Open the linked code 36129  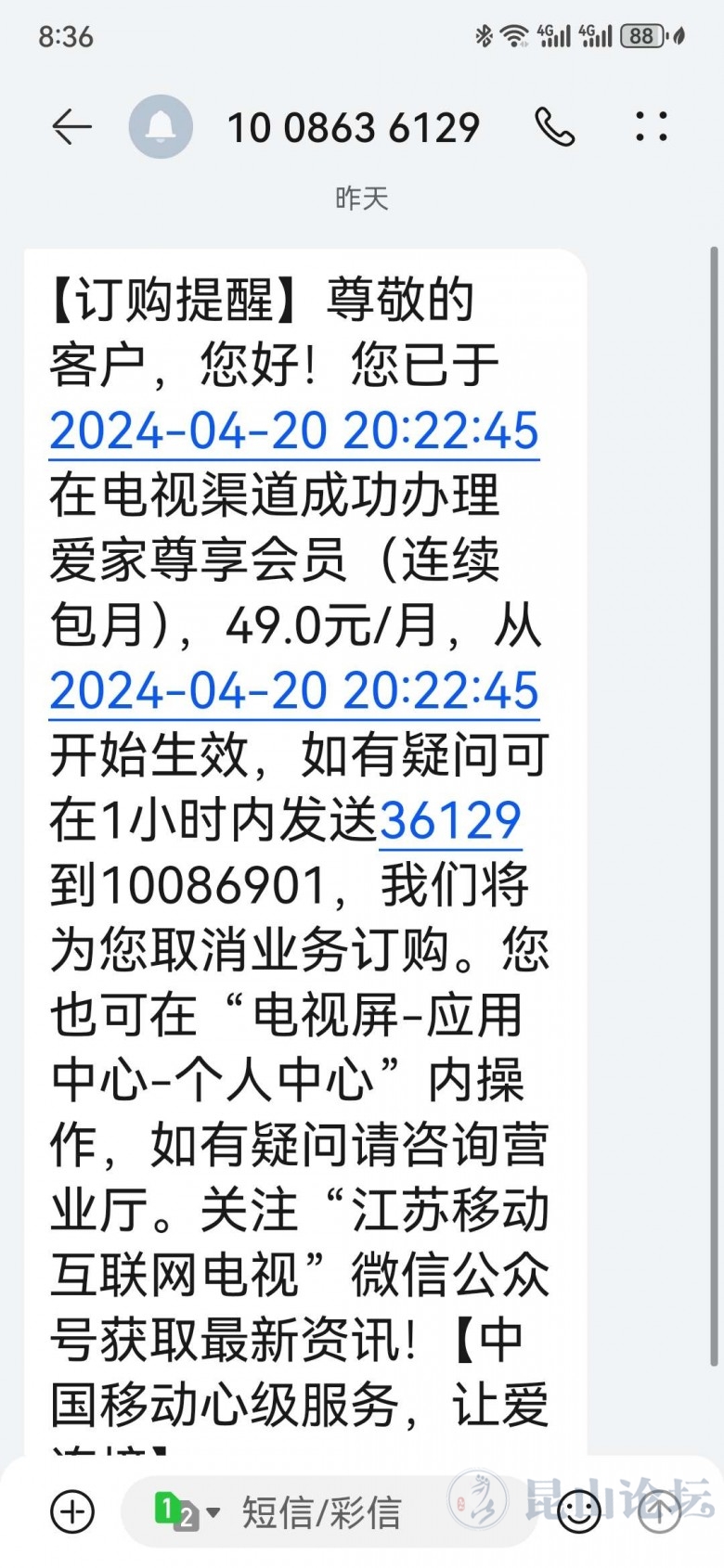click(x=450, y=821)
